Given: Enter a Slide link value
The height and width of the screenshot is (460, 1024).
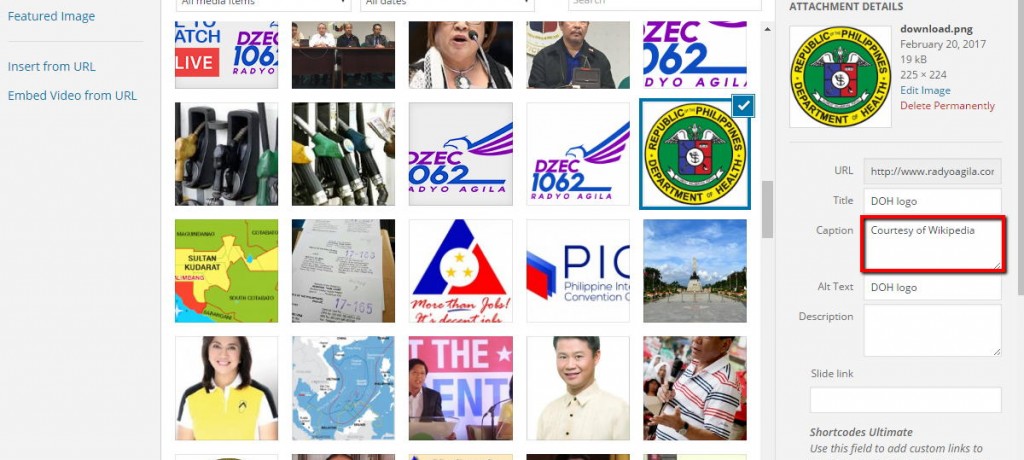Looking at the screenshot, I should (905, 400).
